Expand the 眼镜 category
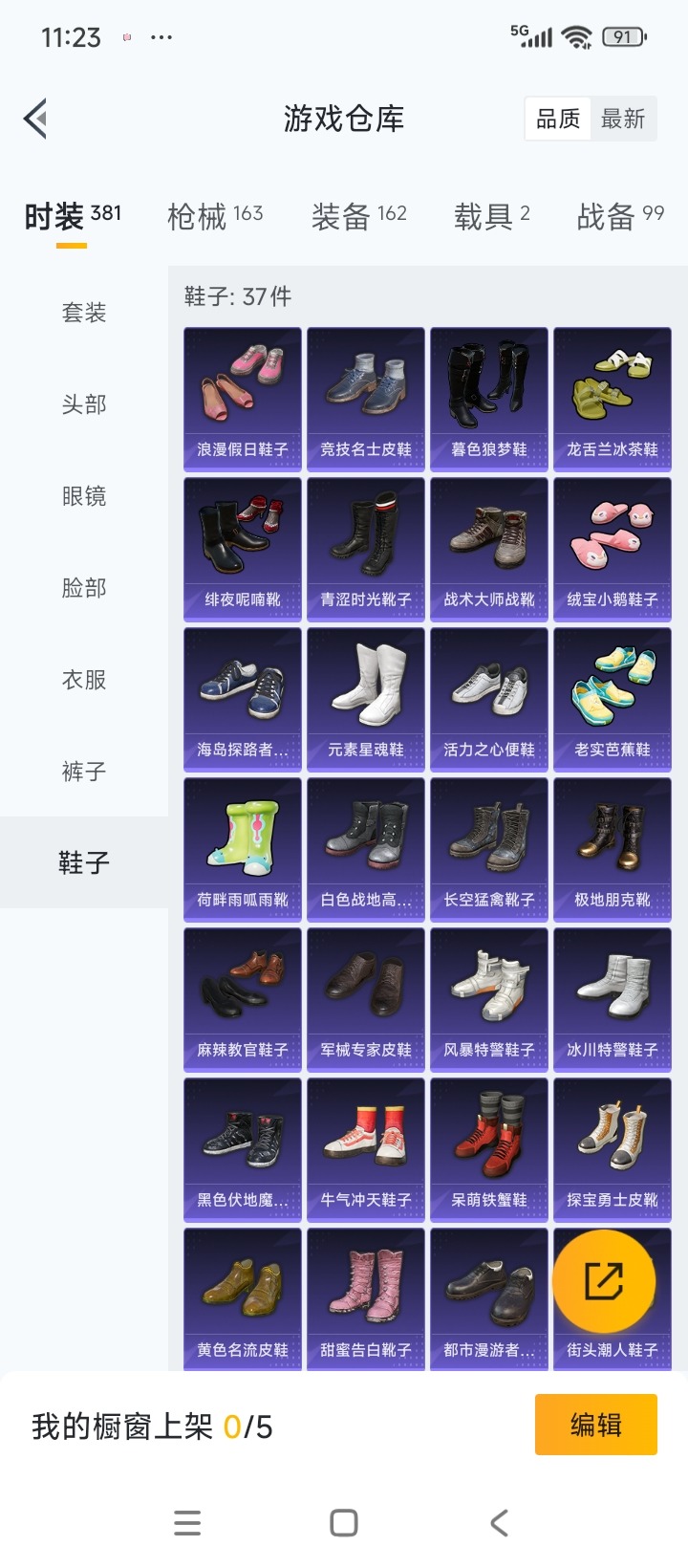Screen dimensions: 688x1568 tap(84, 495)
